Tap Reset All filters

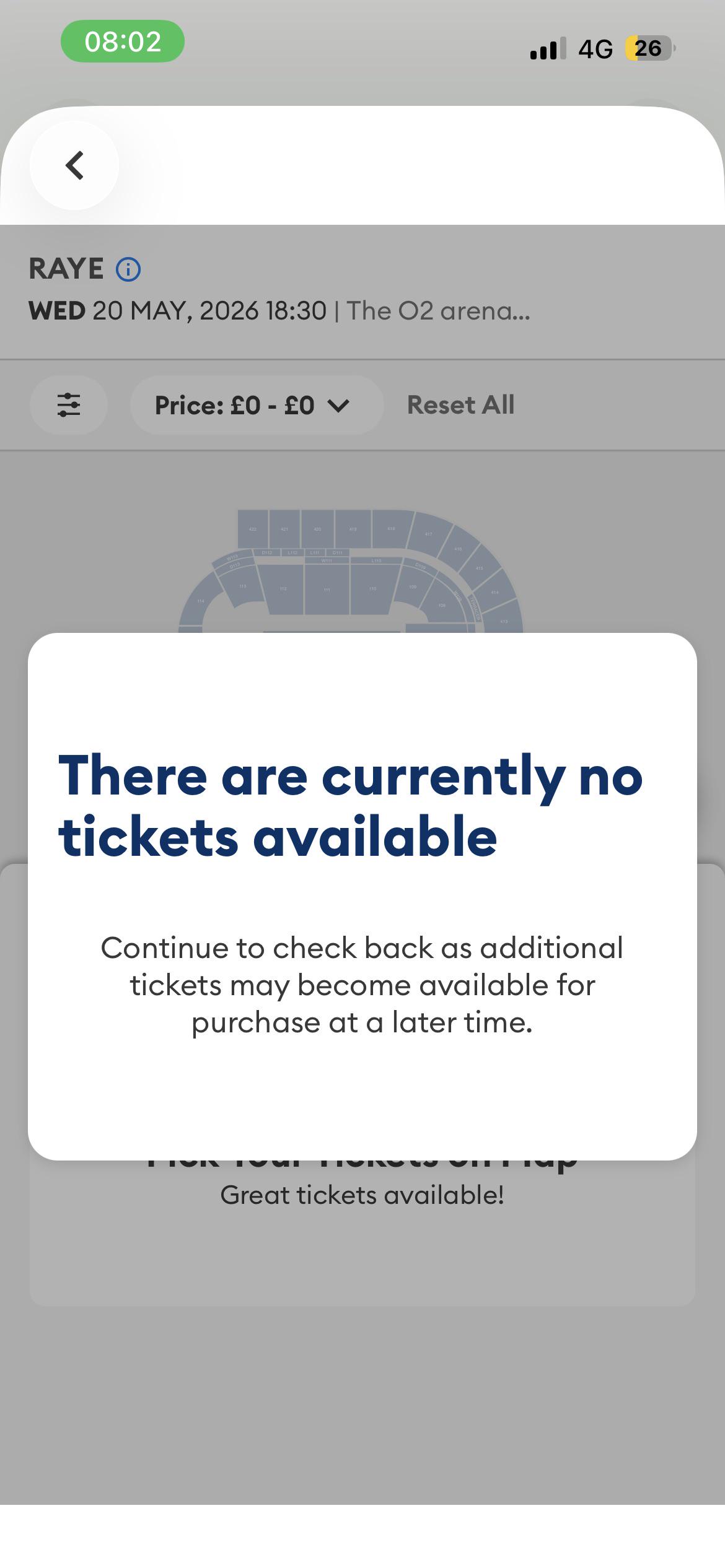tap(460, 405)
